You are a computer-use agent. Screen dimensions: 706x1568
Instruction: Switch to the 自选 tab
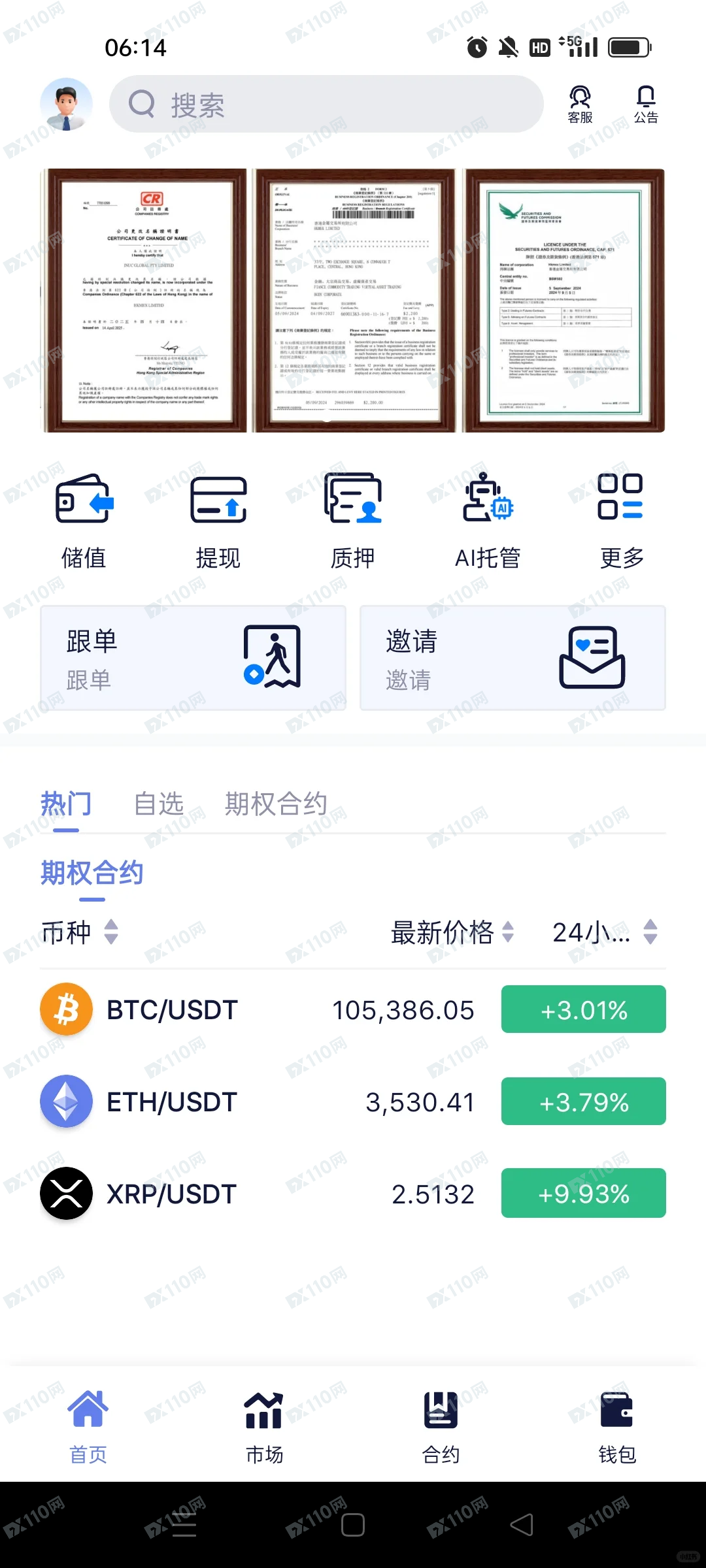[159, 804]
